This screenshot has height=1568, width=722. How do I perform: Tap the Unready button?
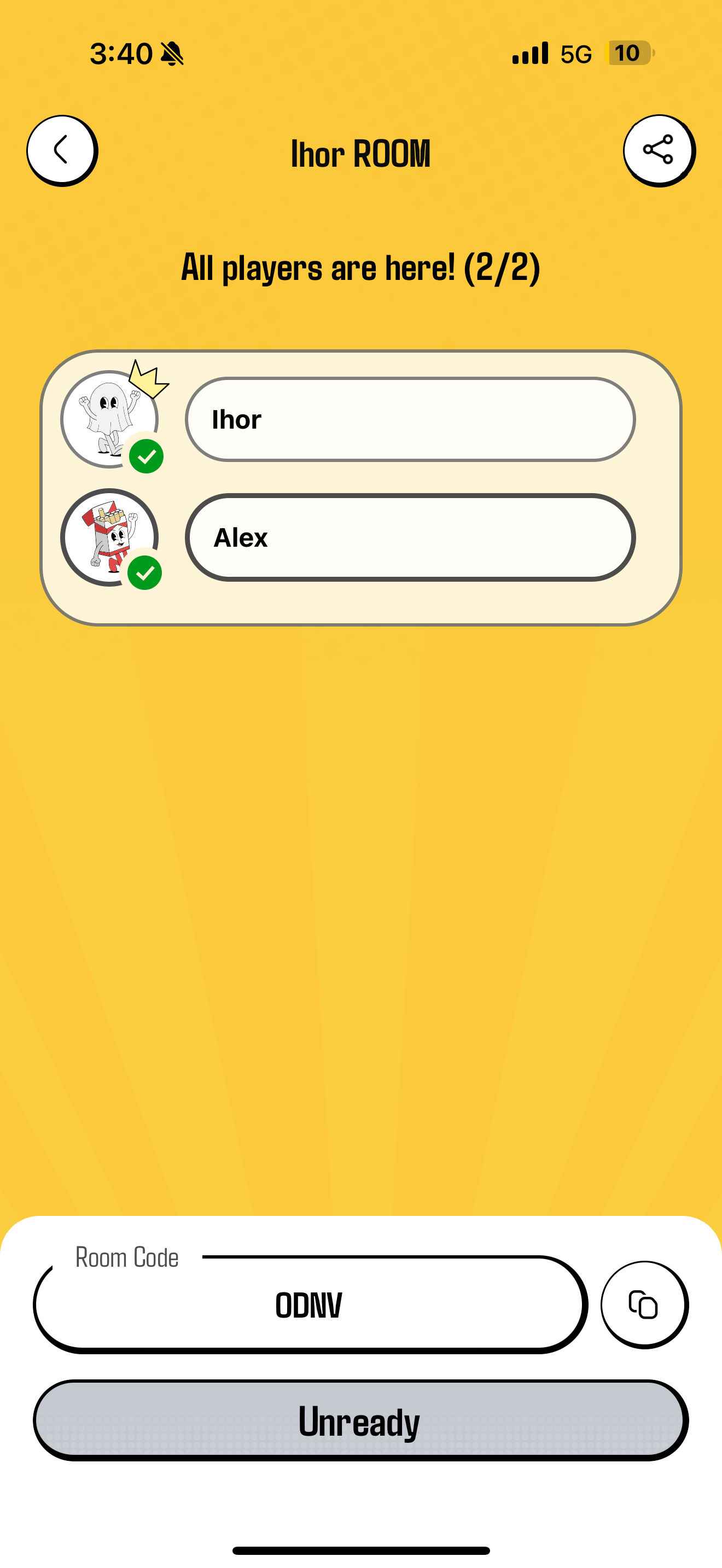point(360,1421)
